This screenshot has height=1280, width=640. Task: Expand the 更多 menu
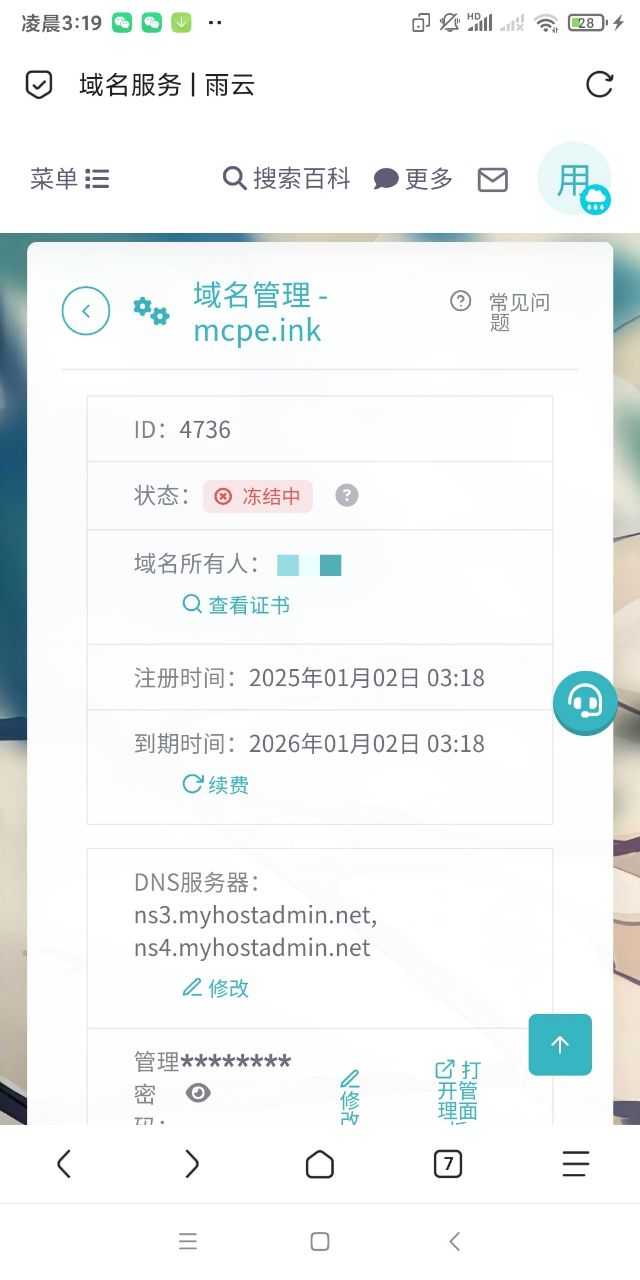(x=413, y=179)
